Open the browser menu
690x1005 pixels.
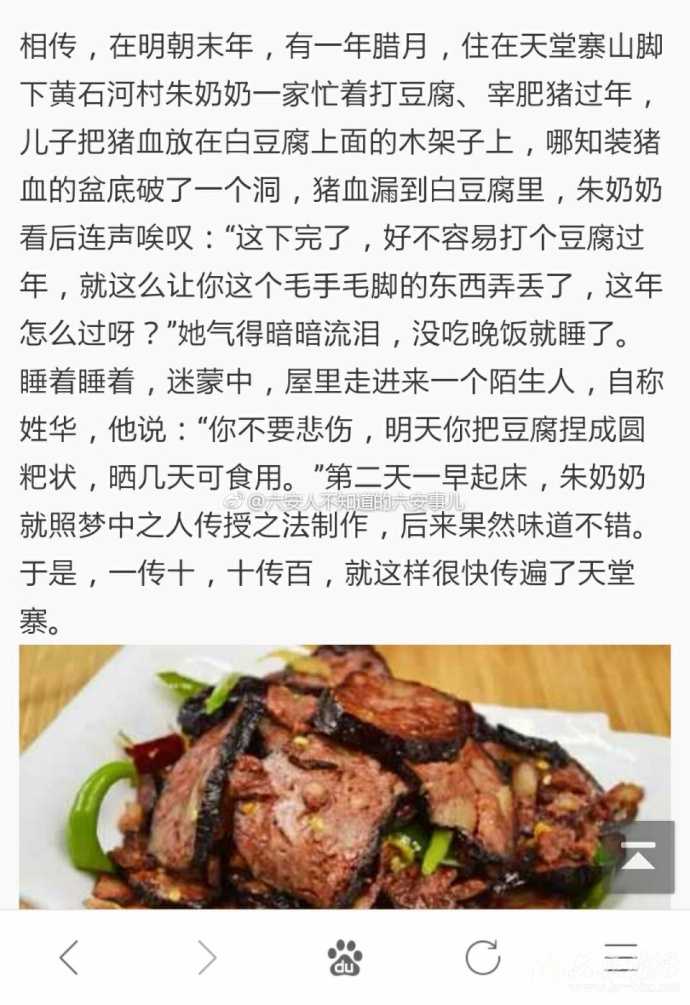[620, 957]
